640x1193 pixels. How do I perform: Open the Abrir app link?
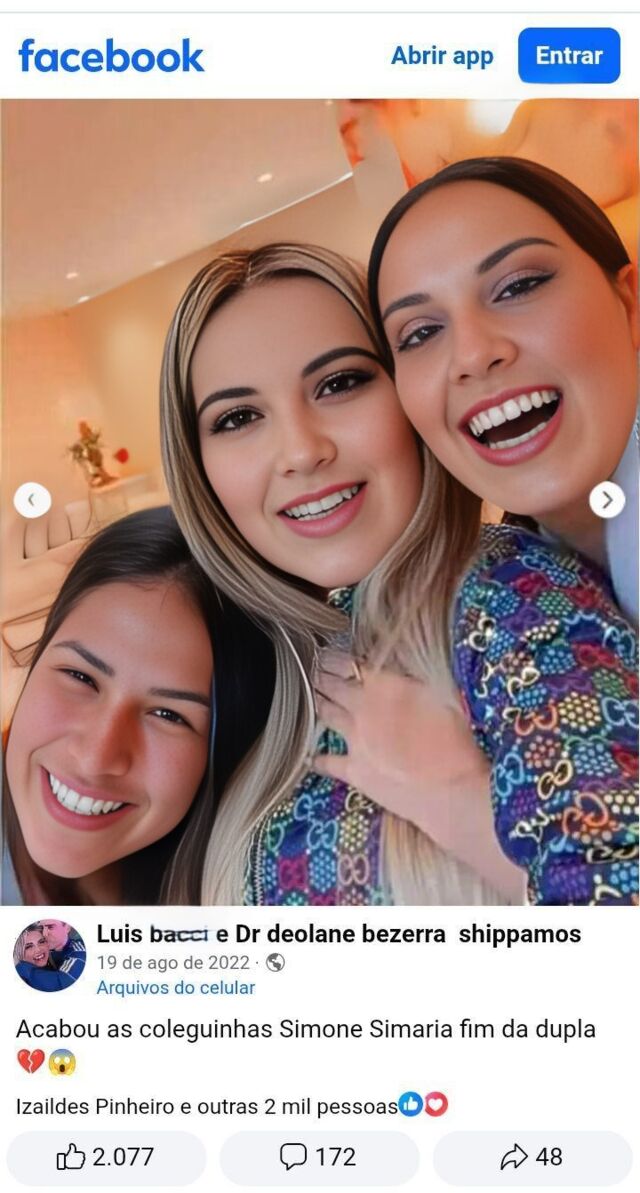click(442, 56)
